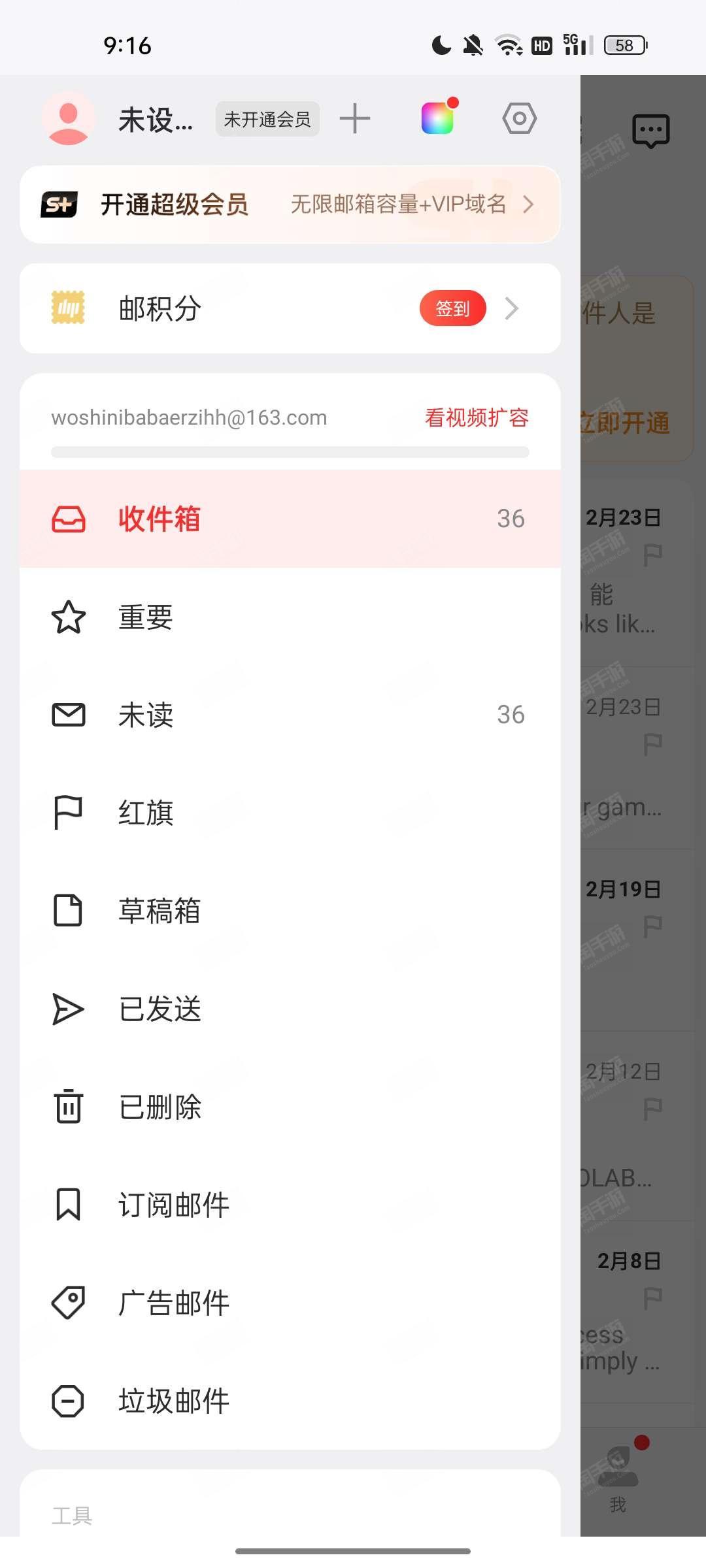This screenshot has height=1568, width=706.
Task: Open the 收件箱 inbox folder
Action: tap(290, 519)
